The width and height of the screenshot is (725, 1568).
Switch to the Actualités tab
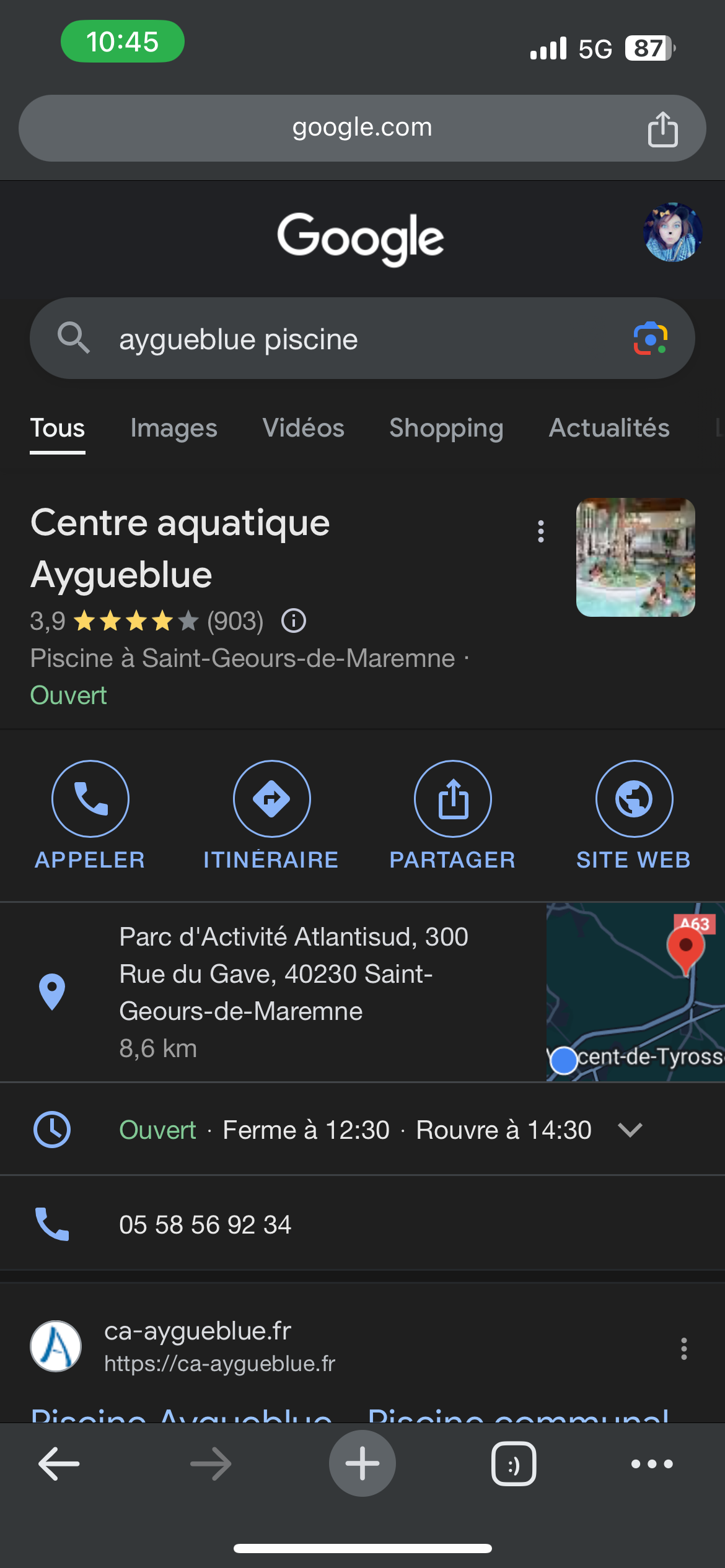[x=609, y=429]
